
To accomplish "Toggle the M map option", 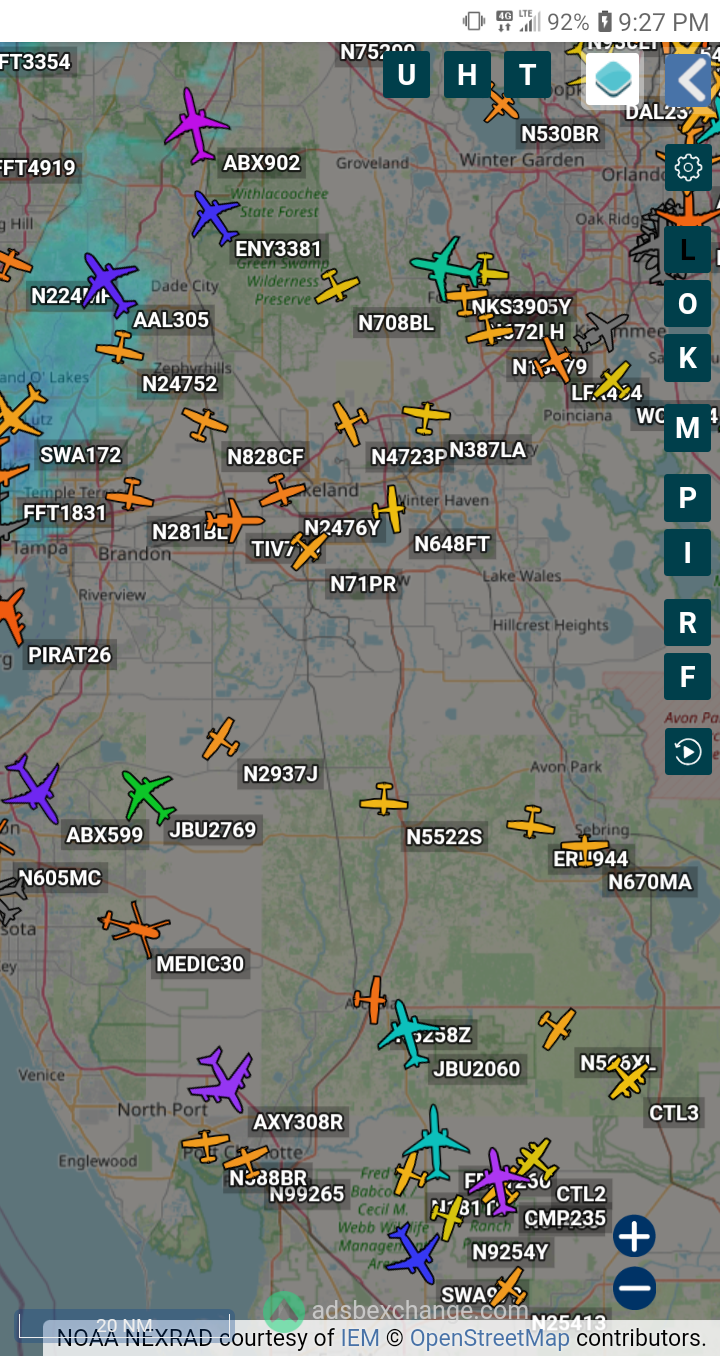I will [x=688, y=428].
